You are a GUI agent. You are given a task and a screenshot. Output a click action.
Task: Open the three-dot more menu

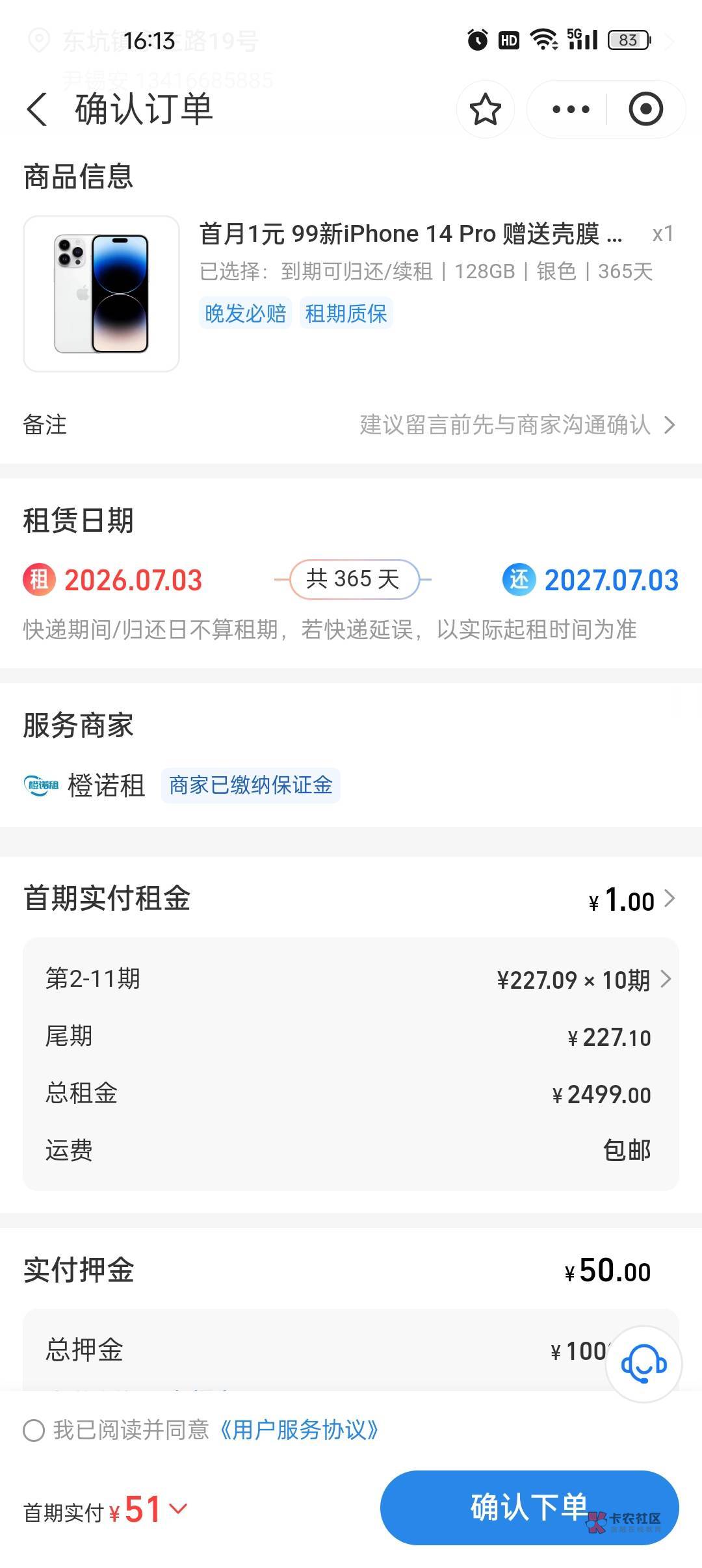coord(571,109)
